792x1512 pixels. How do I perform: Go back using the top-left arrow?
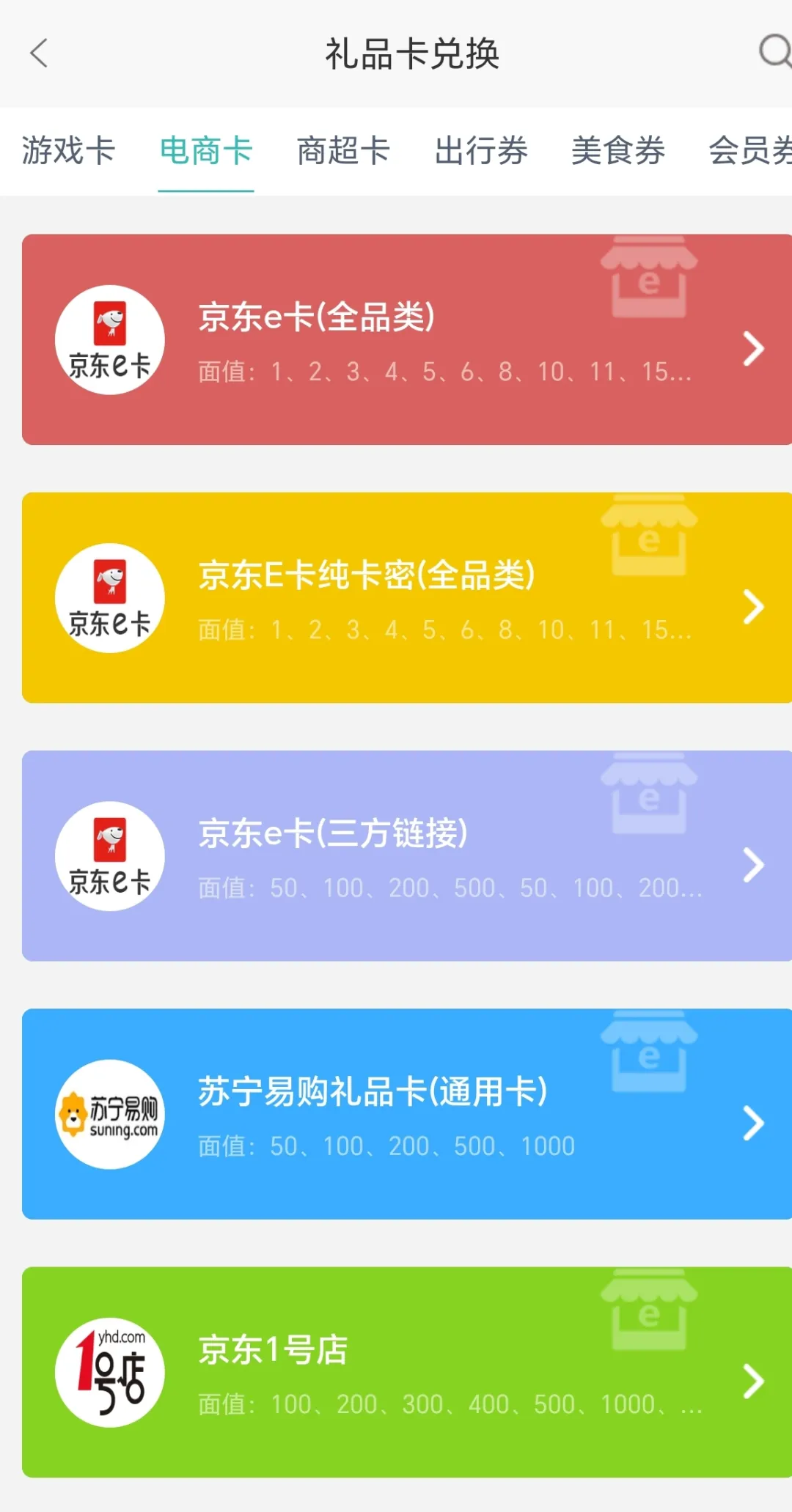(x=39, y=54)
